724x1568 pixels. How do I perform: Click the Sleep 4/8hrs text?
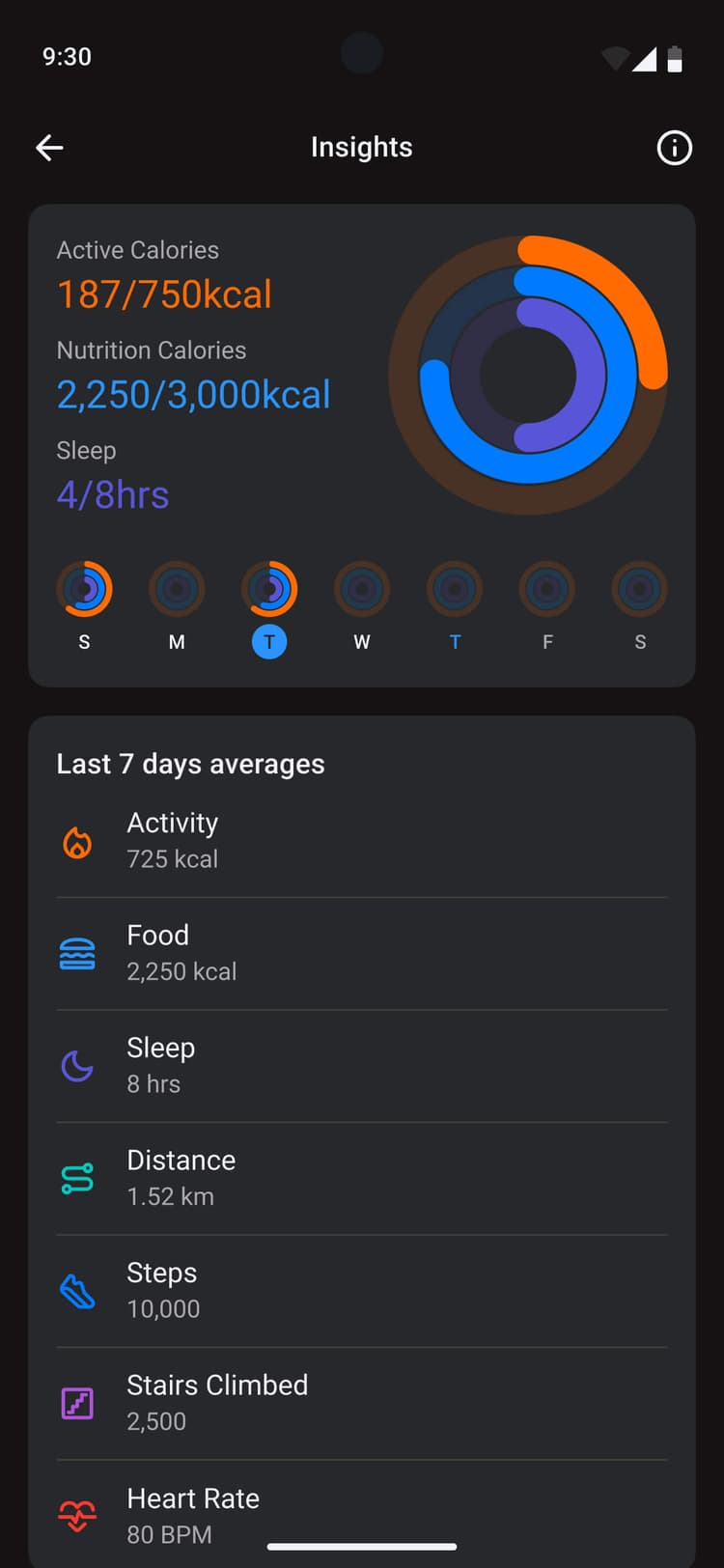(x=112, y=494)
